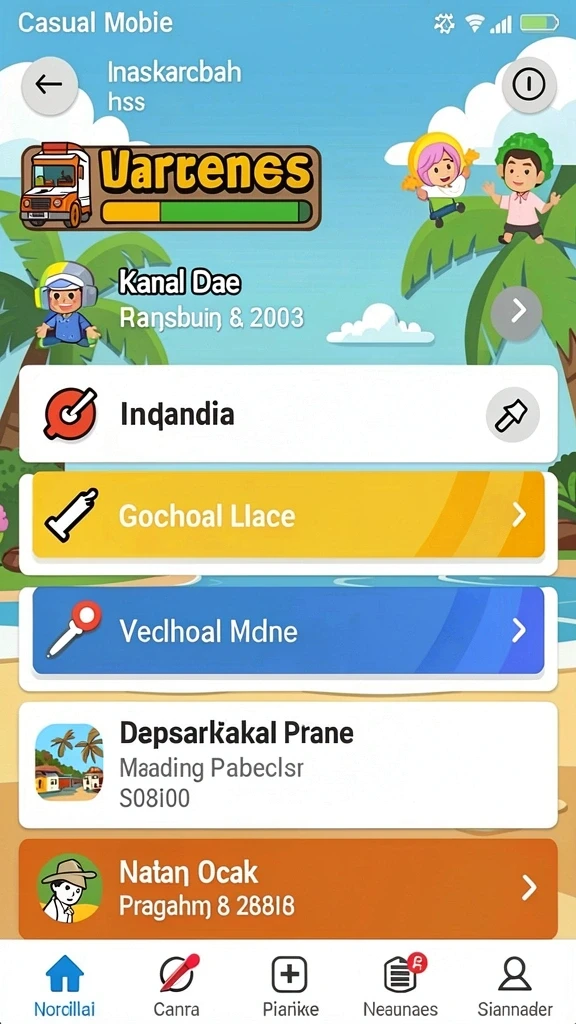576x1024 pixels.
Task: Go to the Neaunaes tab
Action: tap(401, 985)
